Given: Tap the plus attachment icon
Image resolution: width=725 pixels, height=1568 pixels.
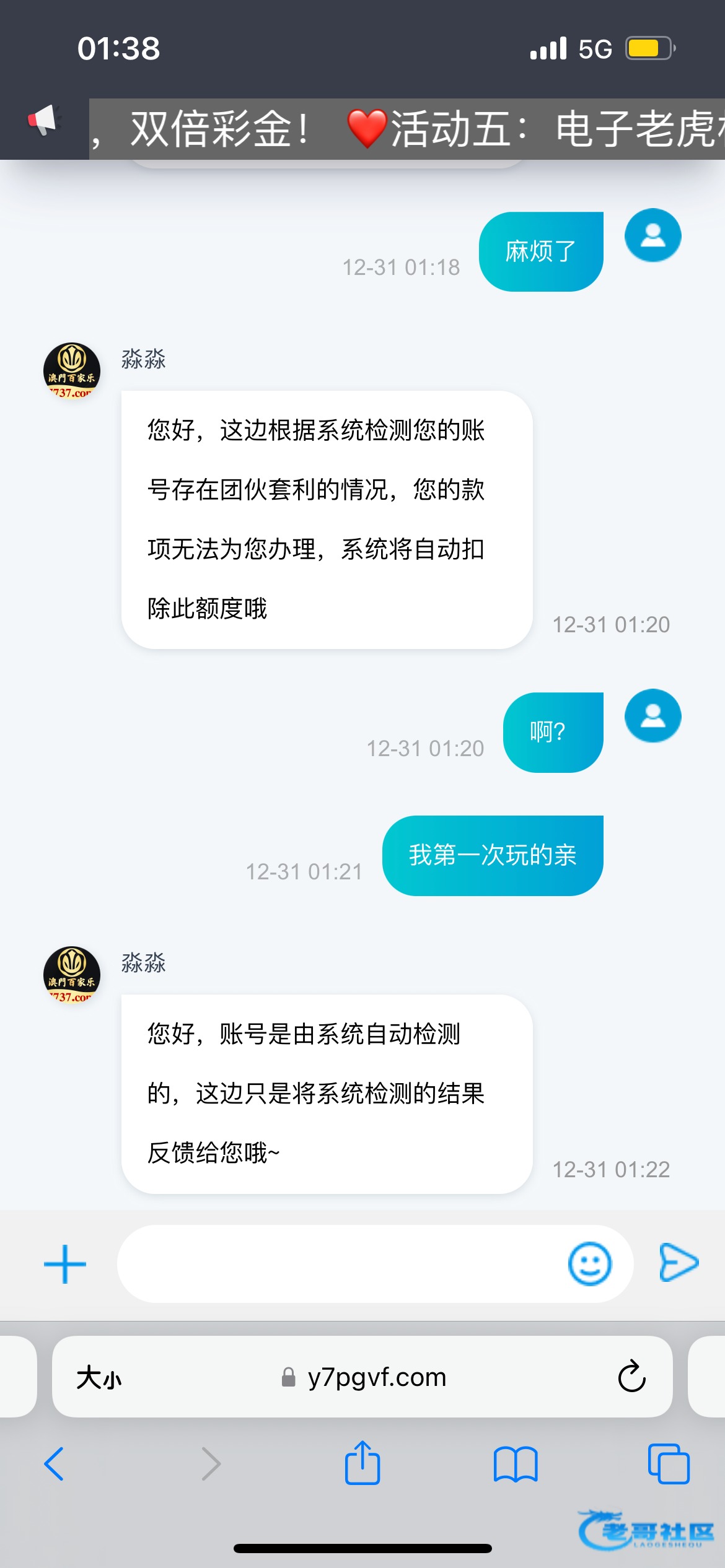Looking at the screenshot, I should 64,1264.
